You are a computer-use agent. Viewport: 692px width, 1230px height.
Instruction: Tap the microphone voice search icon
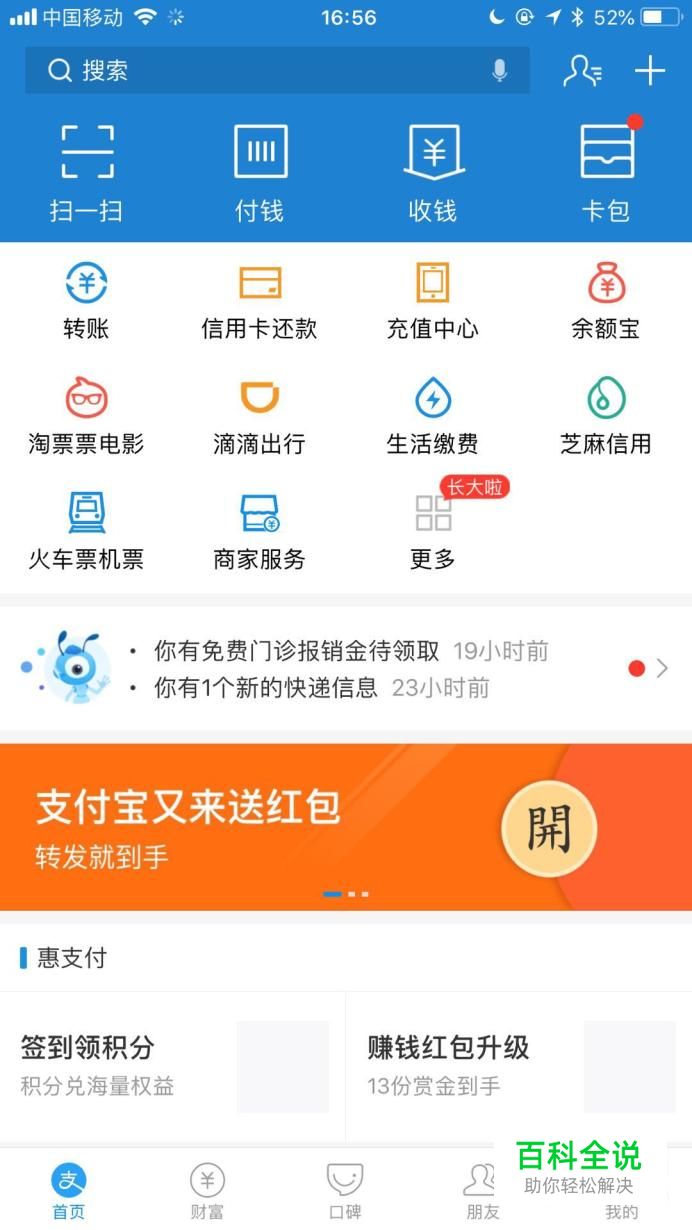tap(499, 71)
